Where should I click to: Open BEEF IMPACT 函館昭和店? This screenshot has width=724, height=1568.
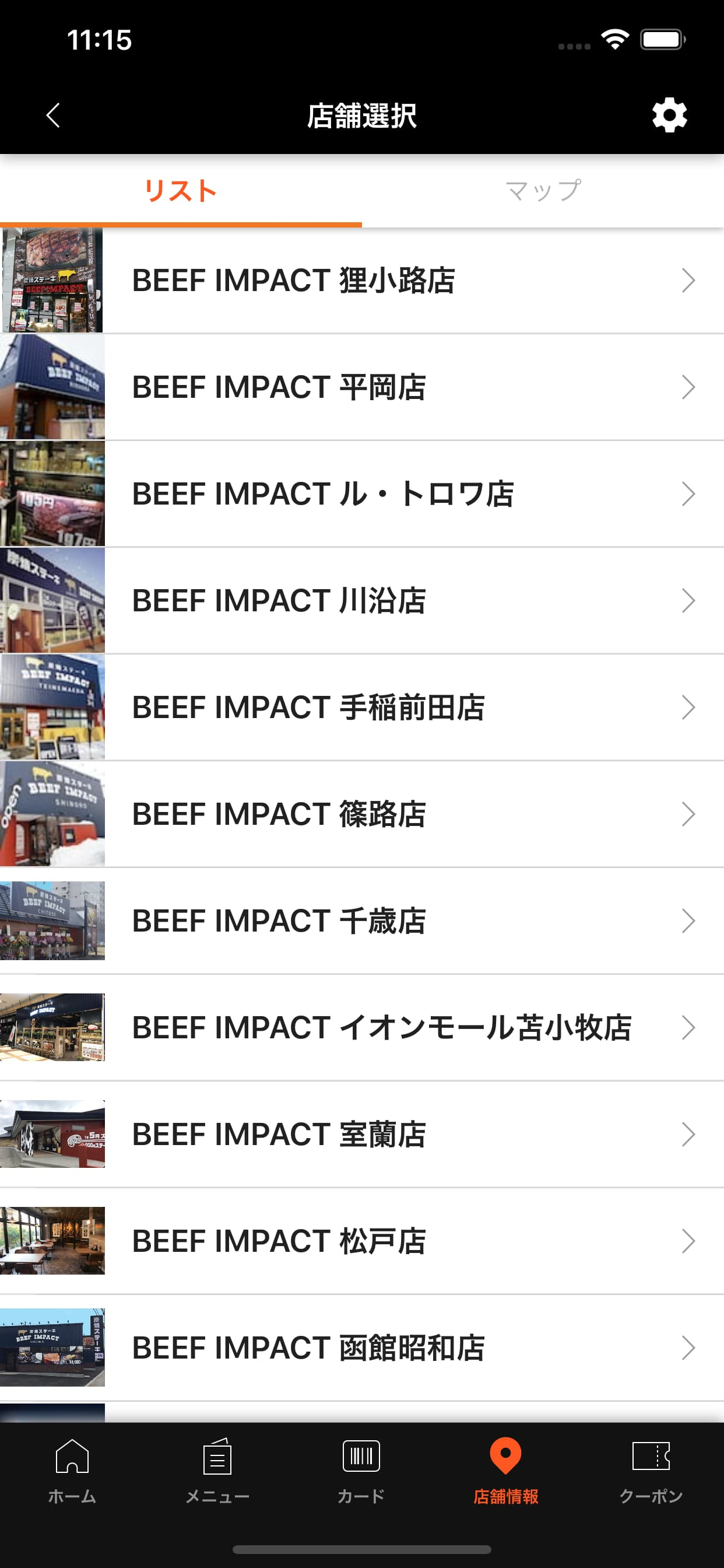[361, 1347]
